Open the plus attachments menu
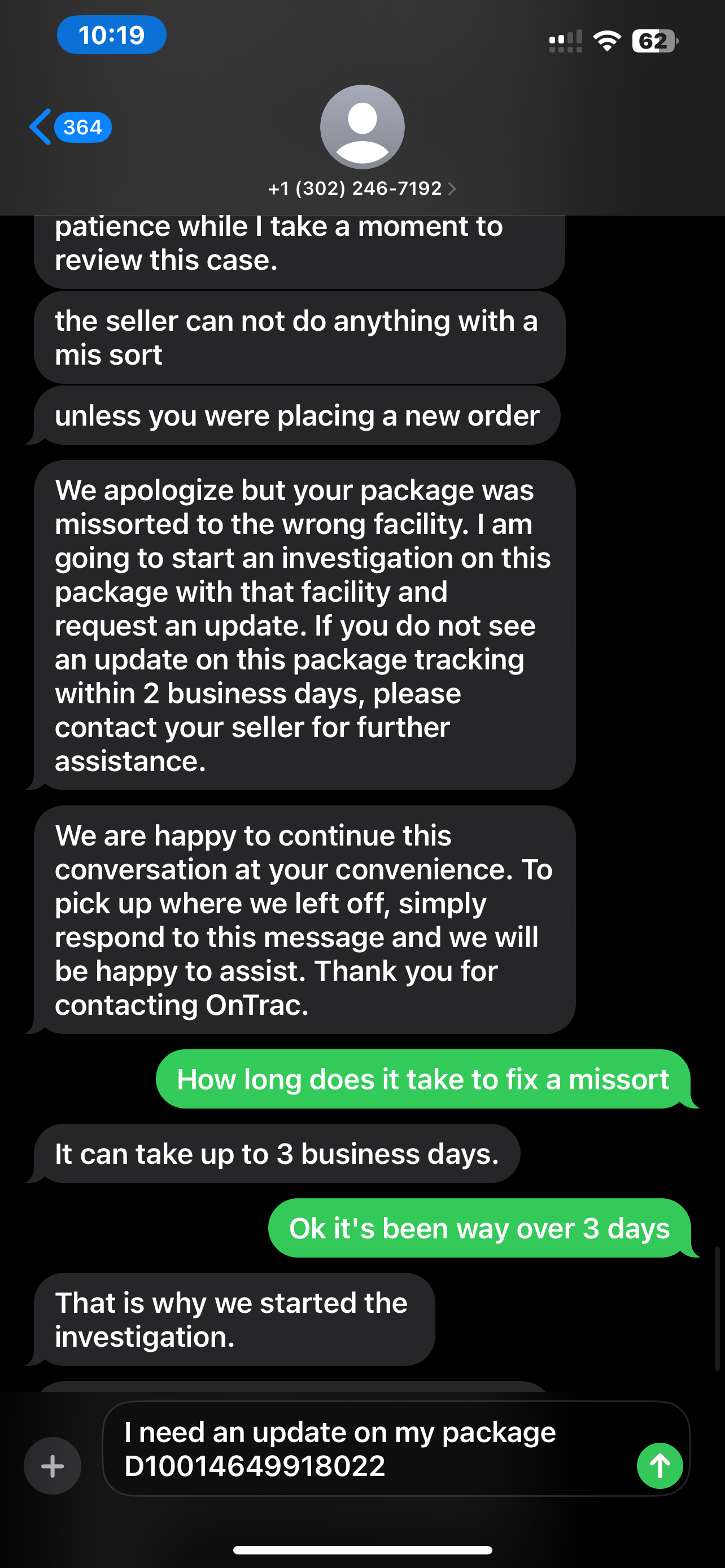 point(53,1465)
